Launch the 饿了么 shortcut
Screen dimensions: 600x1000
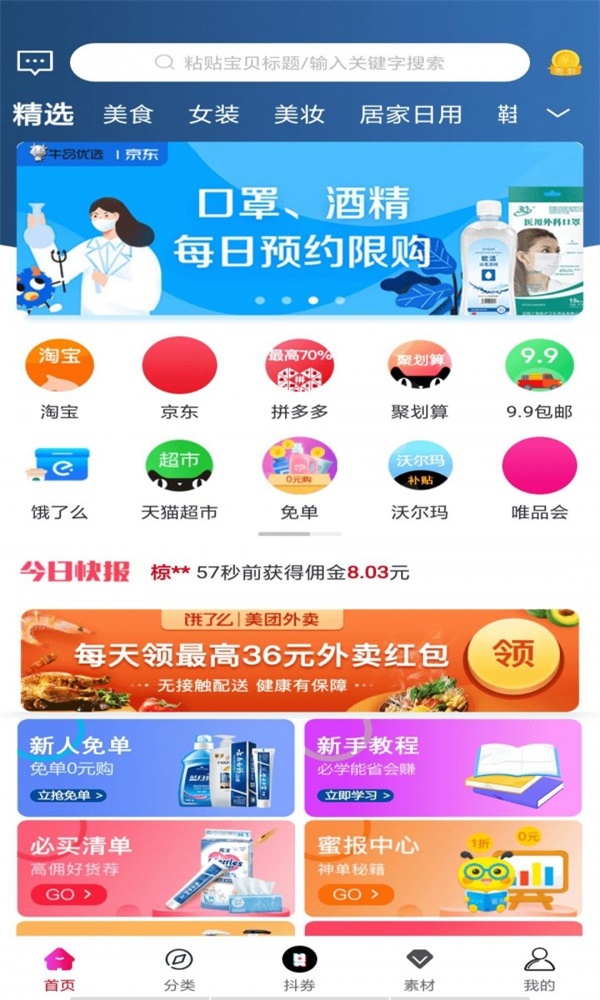(59, 480)
